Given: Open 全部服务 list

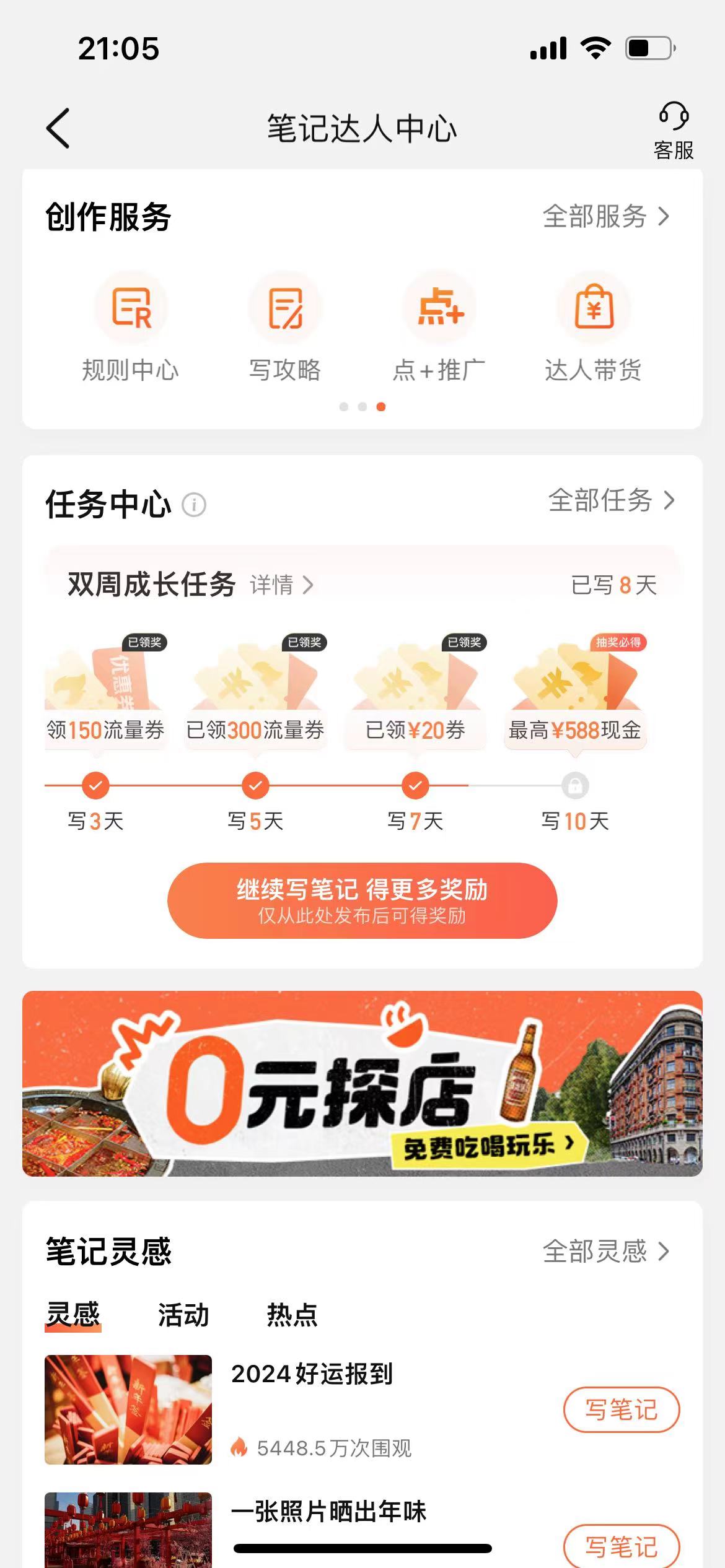Looking at the screenshot, I should (x=605, y=217).
